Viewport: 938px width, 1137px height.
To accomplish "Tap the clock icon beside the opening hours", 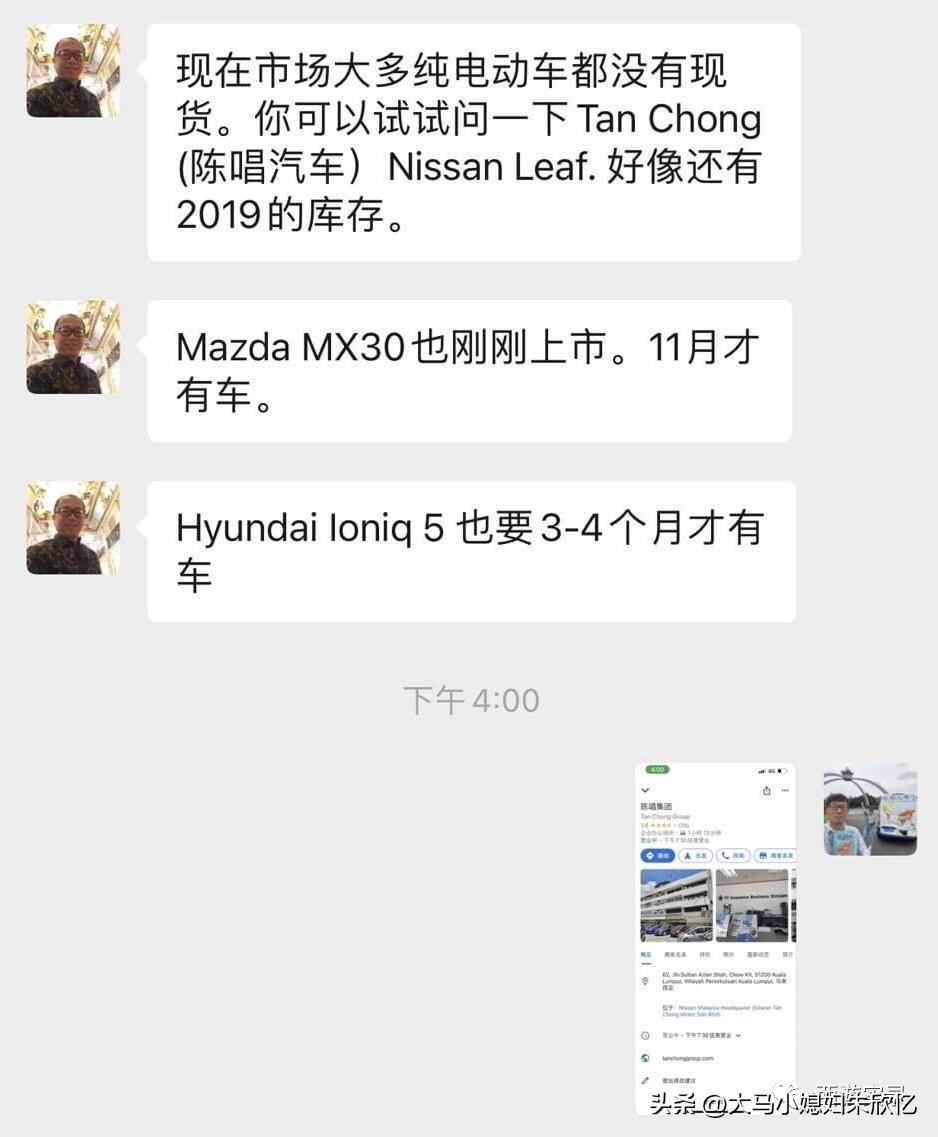I will pyautogui.click(x=647, y=1033).
